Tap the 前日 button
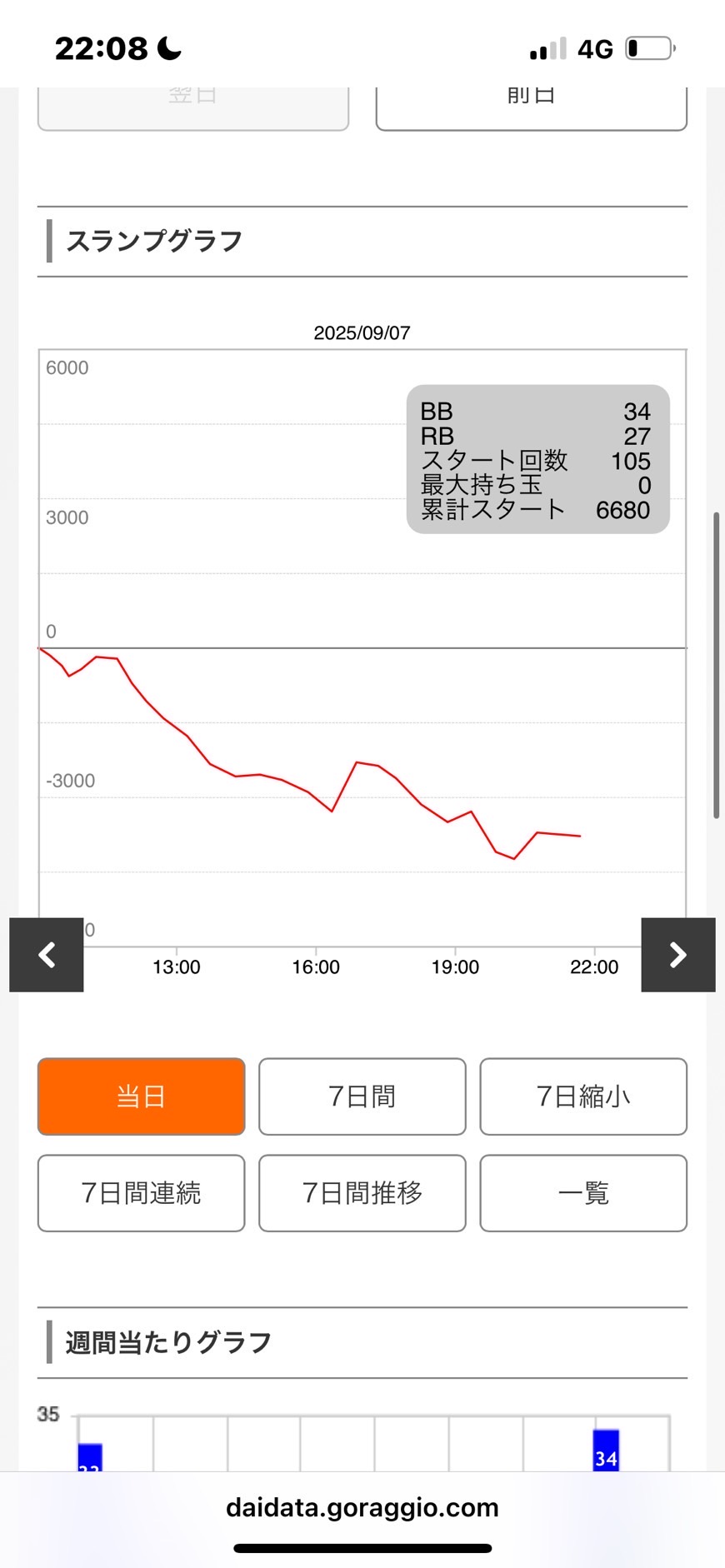Image resolution: width=725 pixels, height=1568 pixels. pos(532,107)
